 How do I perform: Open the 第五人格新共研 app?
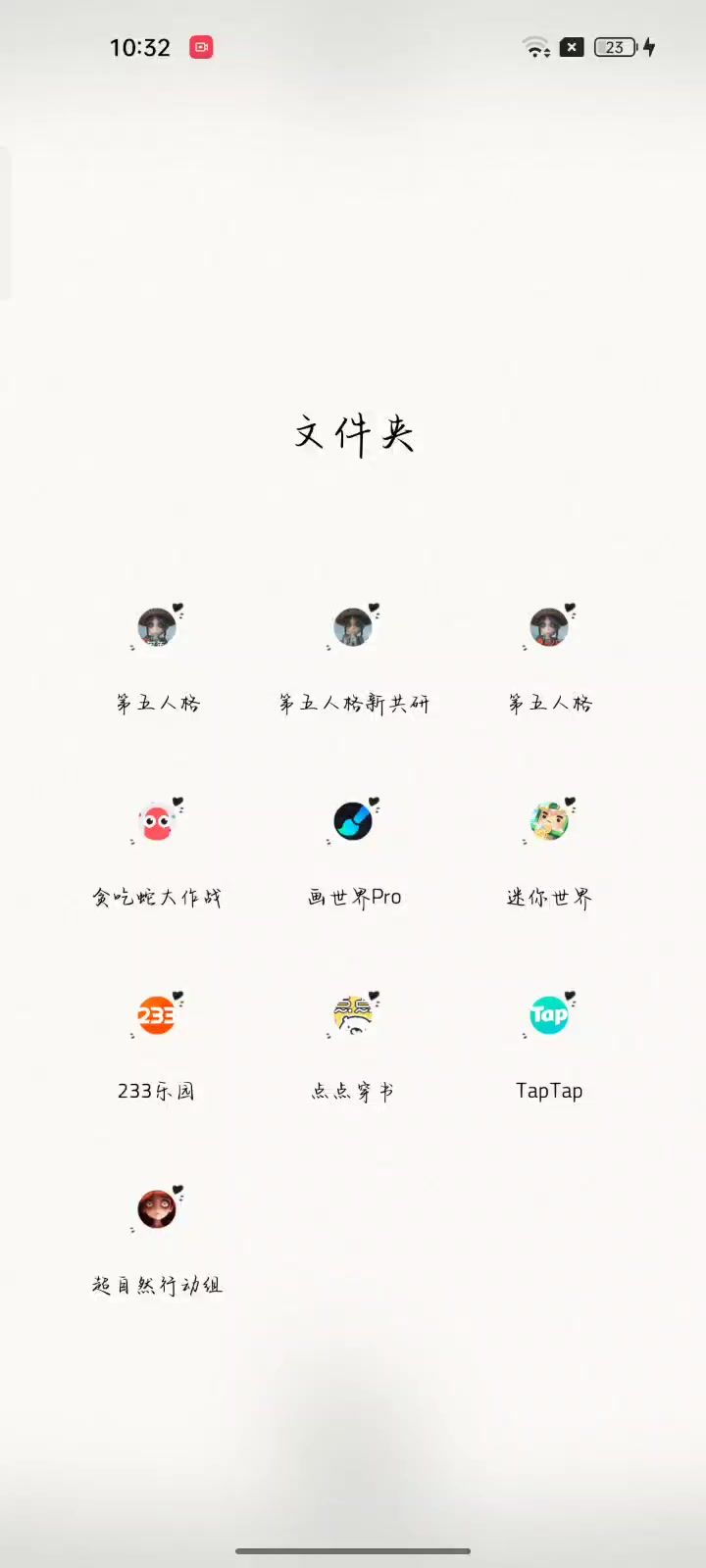tap(353, 628)
